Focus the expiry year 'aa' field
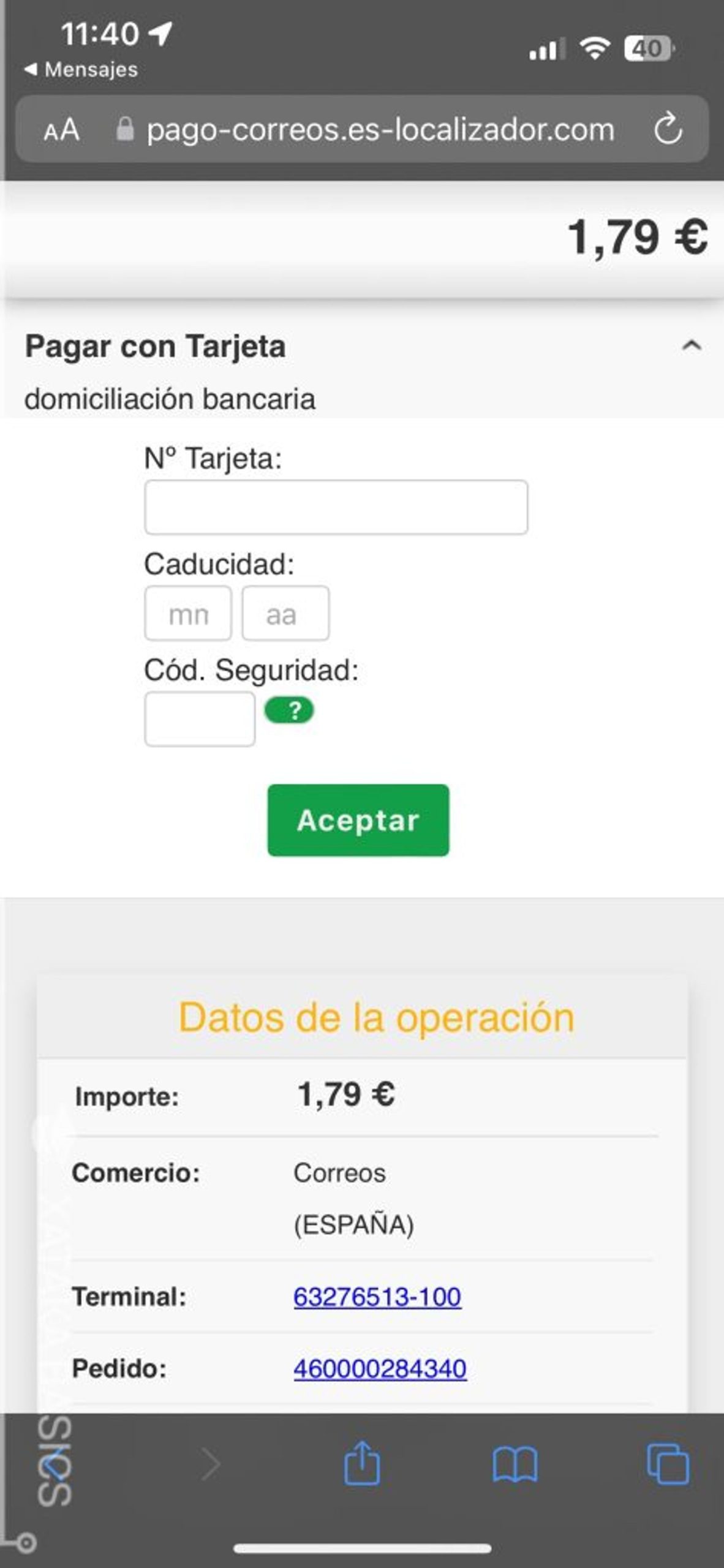This screenshot has height=1568, width=724. [x=285, y=613]
